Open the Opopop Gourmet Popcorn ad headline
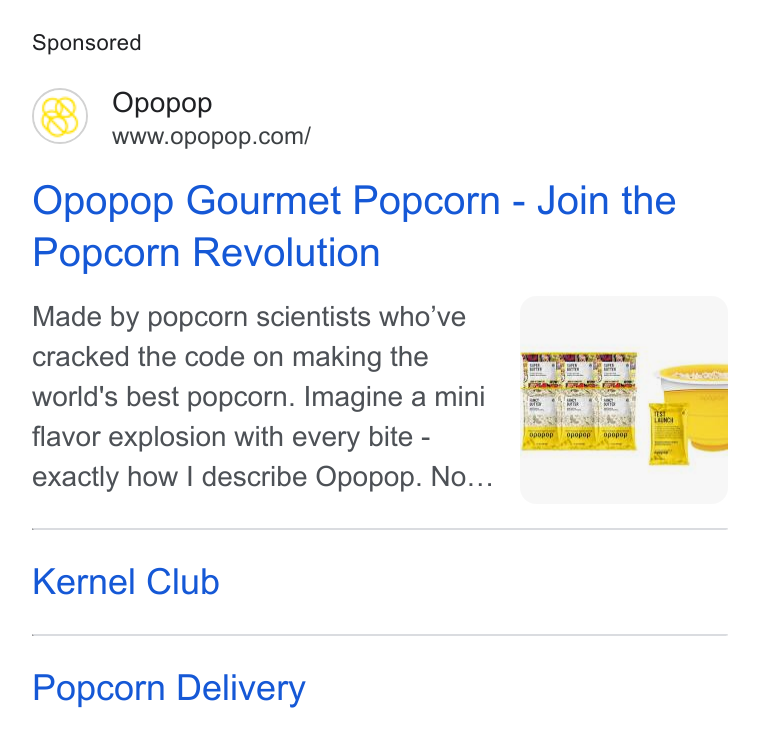 [354, 226]
